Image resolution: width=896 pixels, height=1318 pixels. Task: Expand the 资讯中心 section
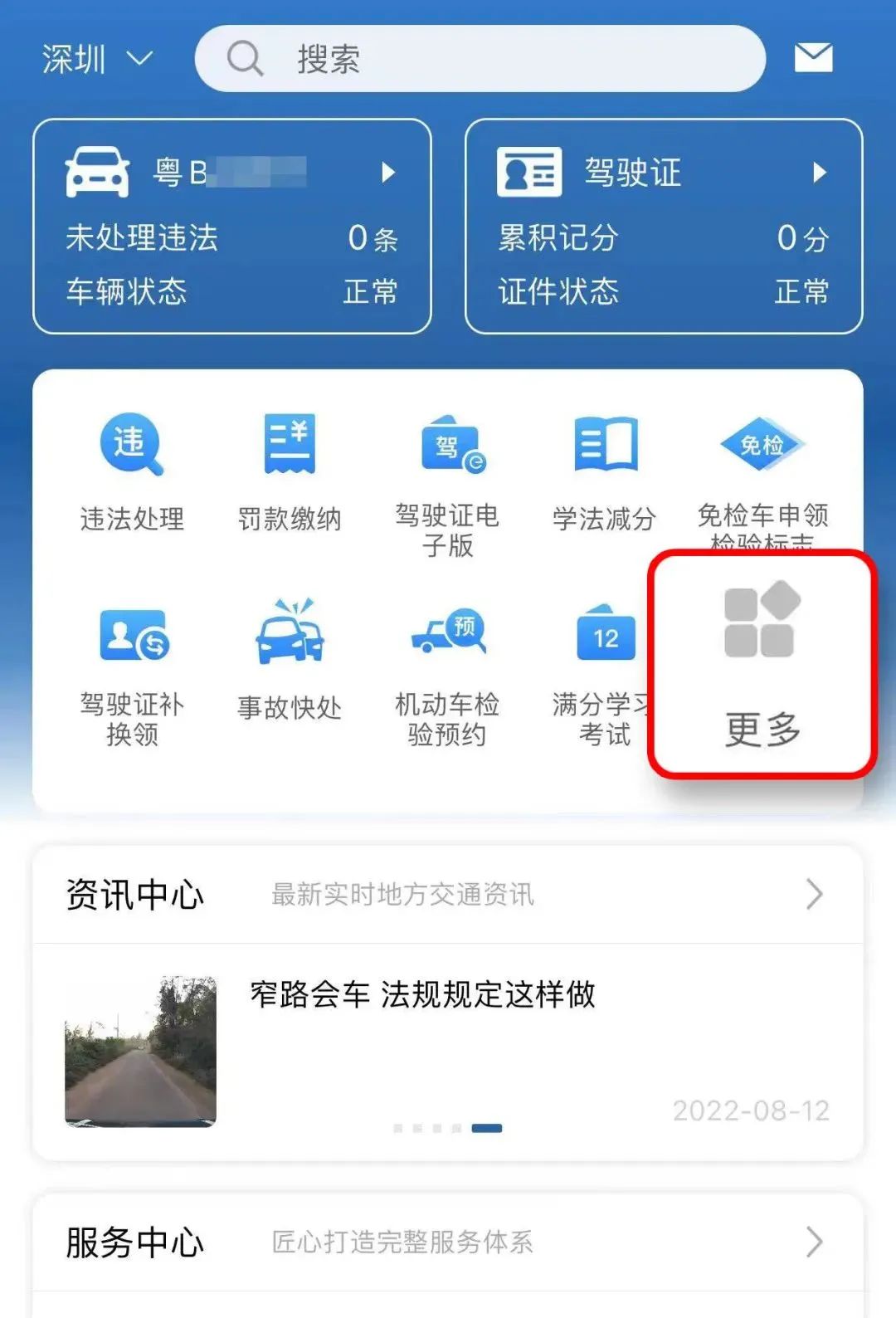(x=448, y=895)
